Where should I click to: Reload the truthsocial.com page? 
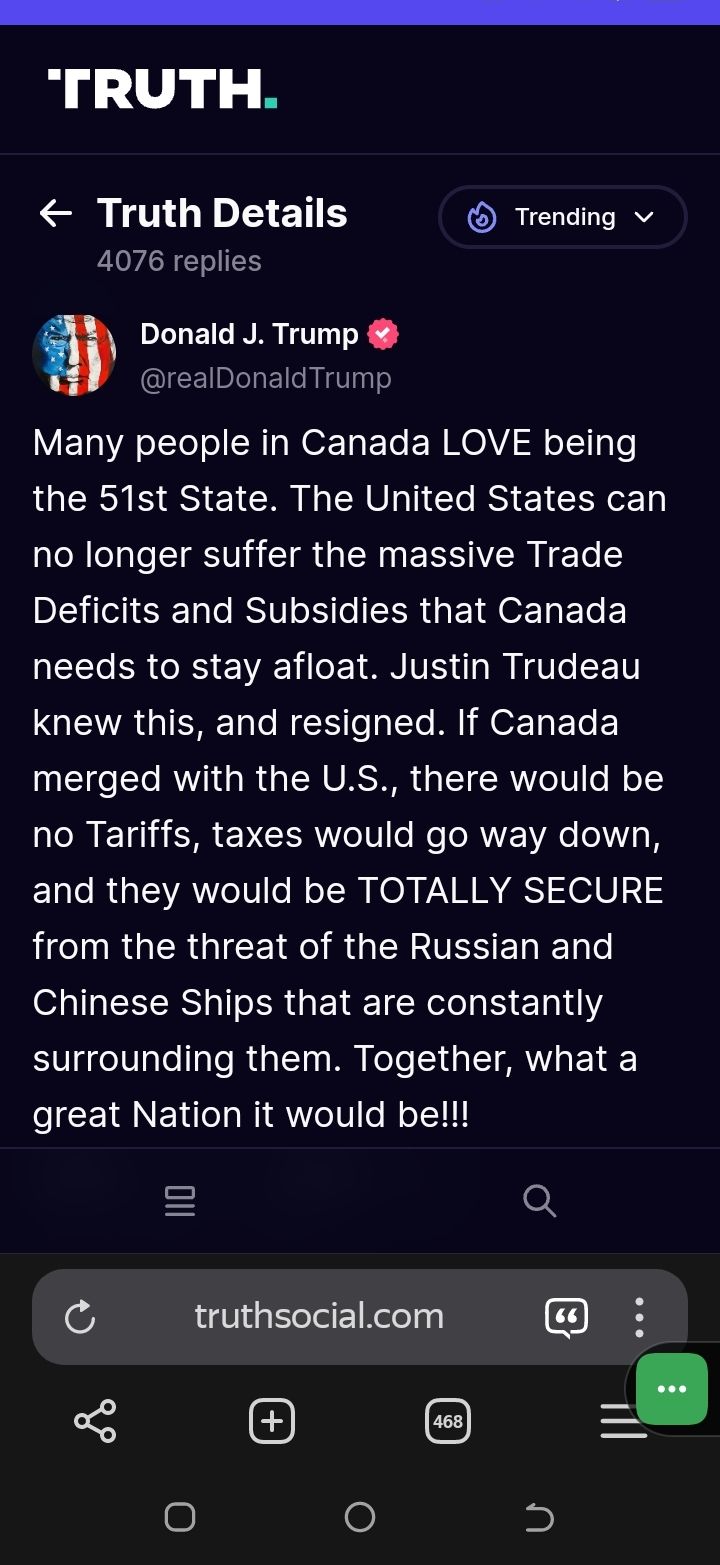[x=80, y=1317]
